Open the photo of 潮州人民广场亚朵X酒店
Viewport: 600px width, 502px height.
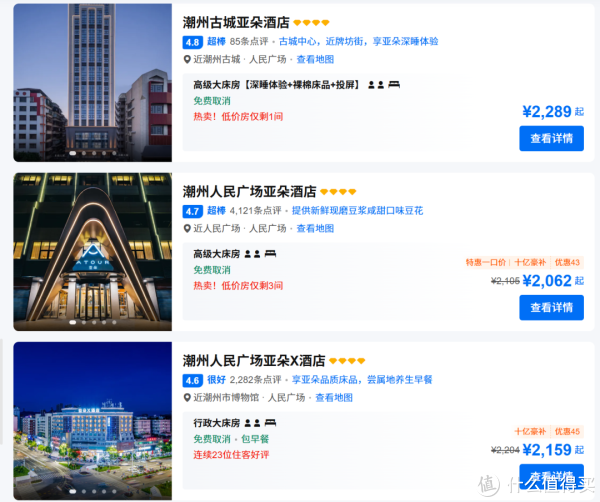[x=92, y=420]
